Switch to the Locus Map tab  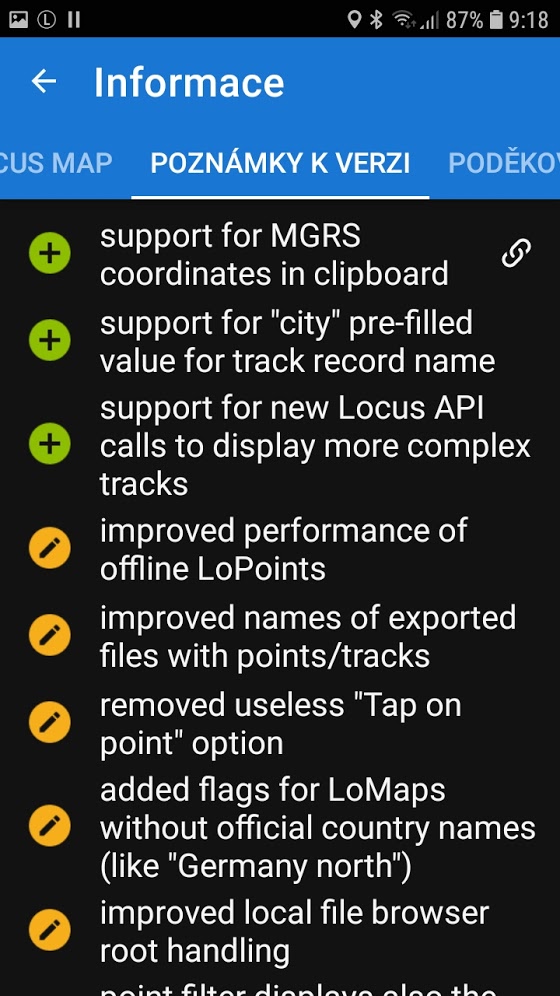pyautogui.click(x=56, y=163)
